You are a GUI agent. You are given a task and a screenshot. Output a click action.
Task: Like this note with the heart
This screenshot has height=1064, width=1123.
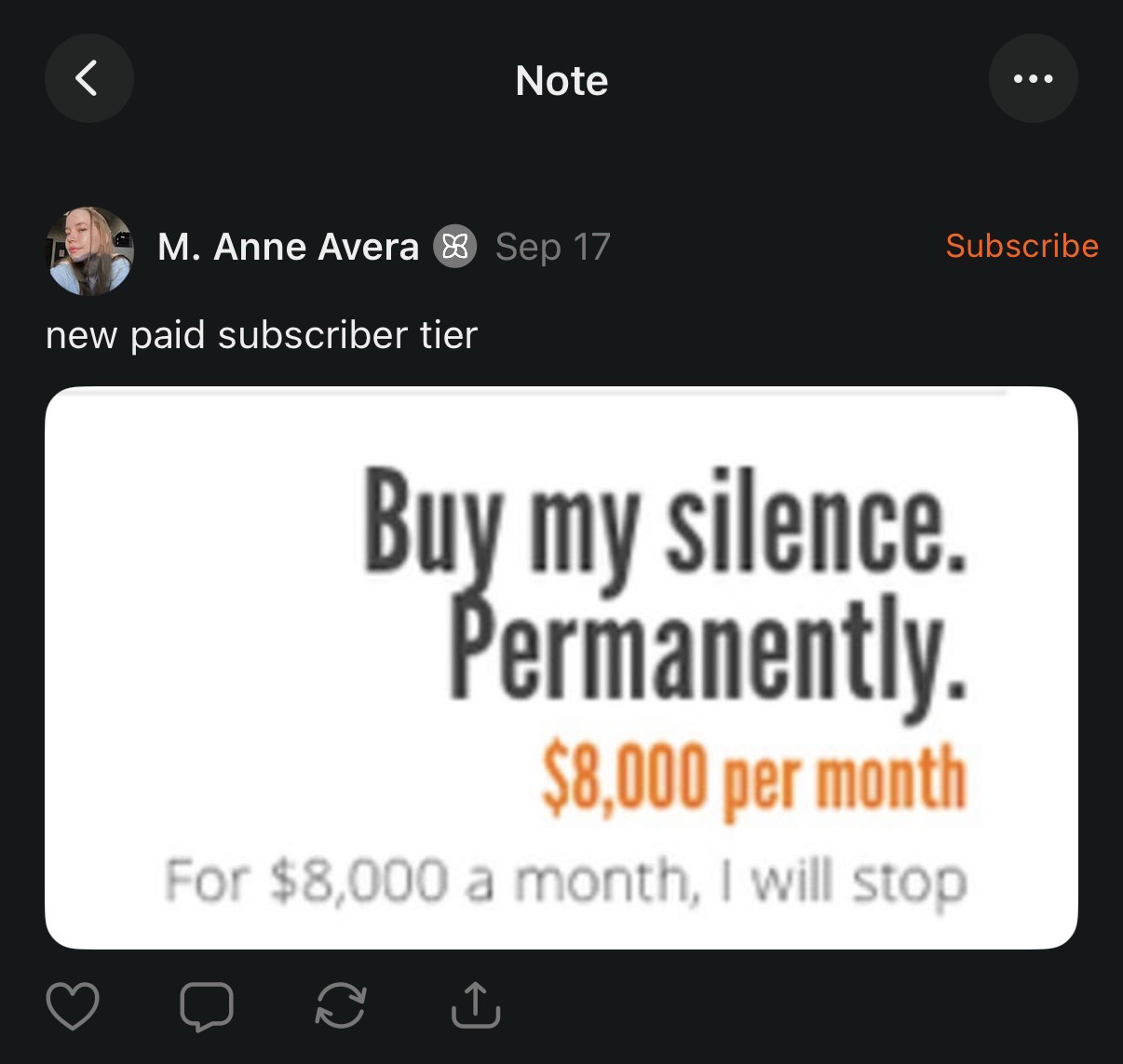pos(73,1005)
